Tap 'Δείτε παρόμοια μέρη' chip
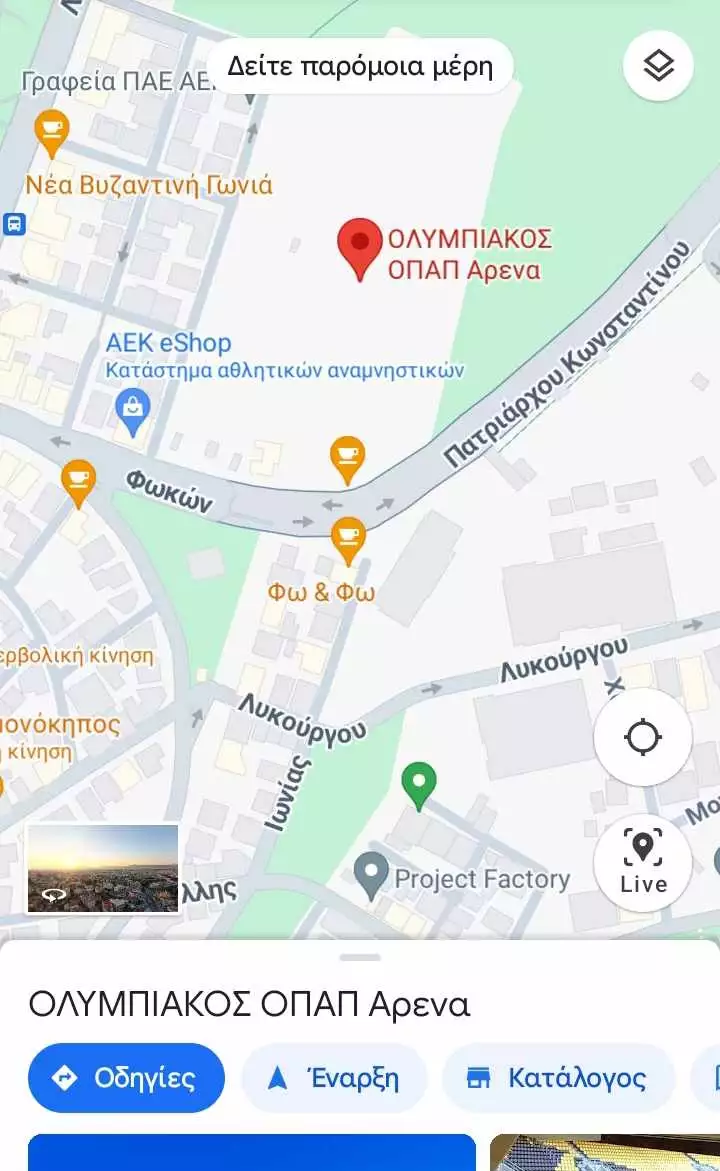This screenshot has height=1171, width=720. point(360,67)
